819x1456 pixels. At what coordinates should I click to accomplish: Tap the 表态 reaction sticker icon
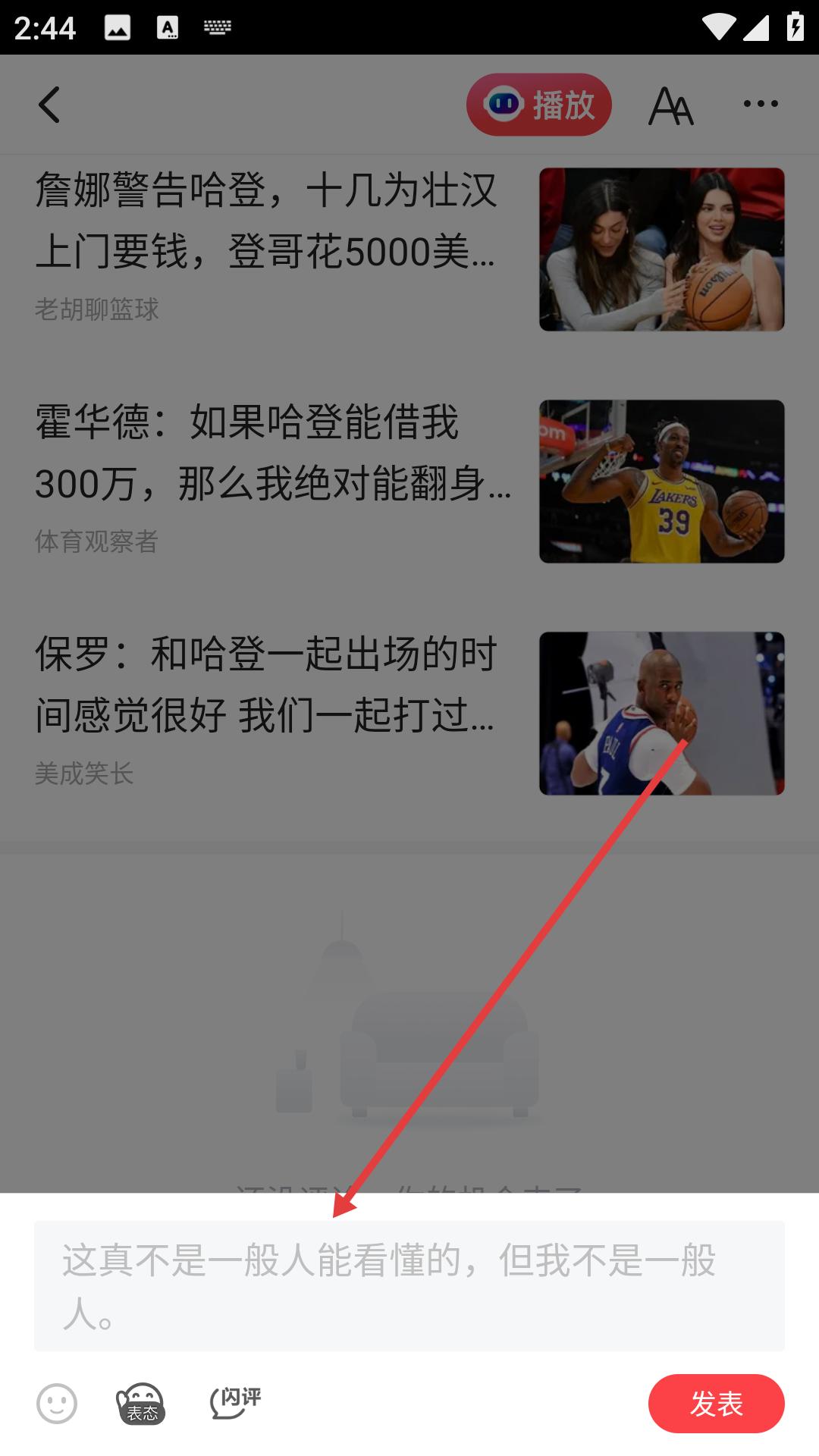point(141,1403)
